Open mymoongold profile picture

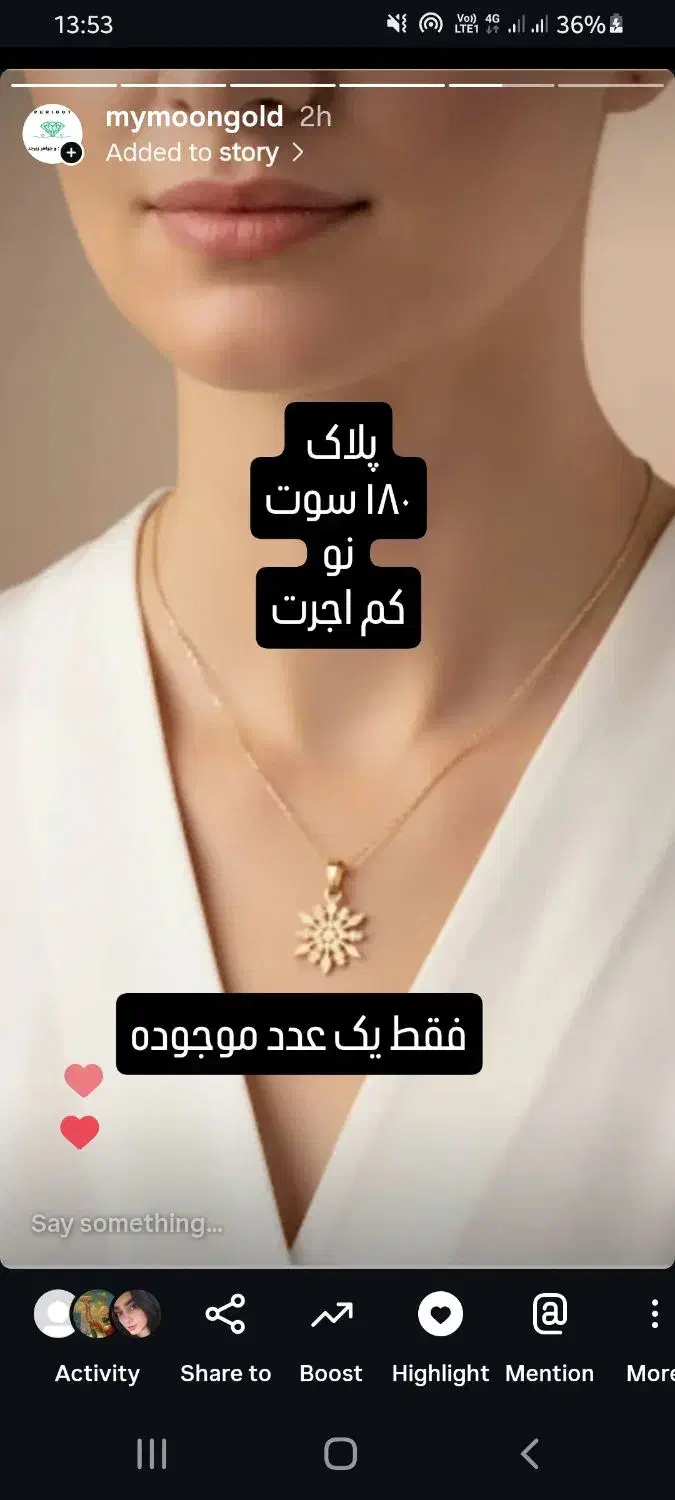[x=51, y=133]
